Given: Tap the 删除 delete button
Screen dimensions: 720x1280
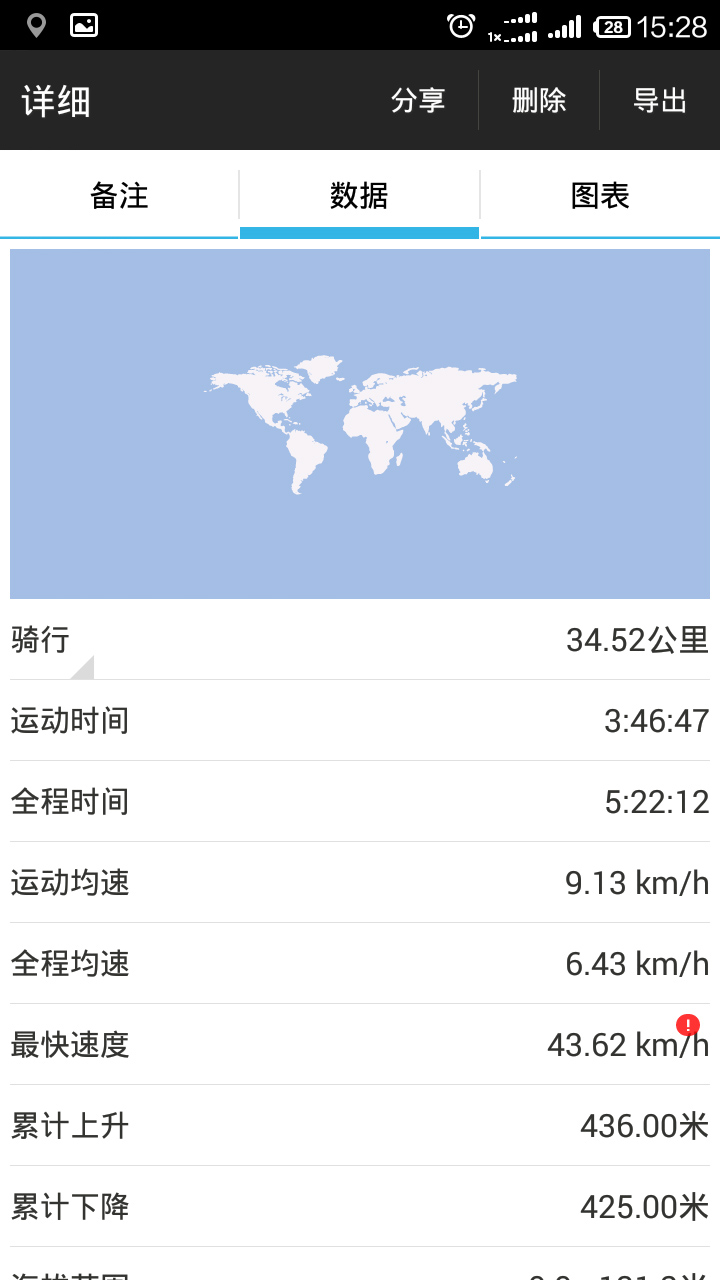Looking at the screenshot, I should (x=539, y=100).
